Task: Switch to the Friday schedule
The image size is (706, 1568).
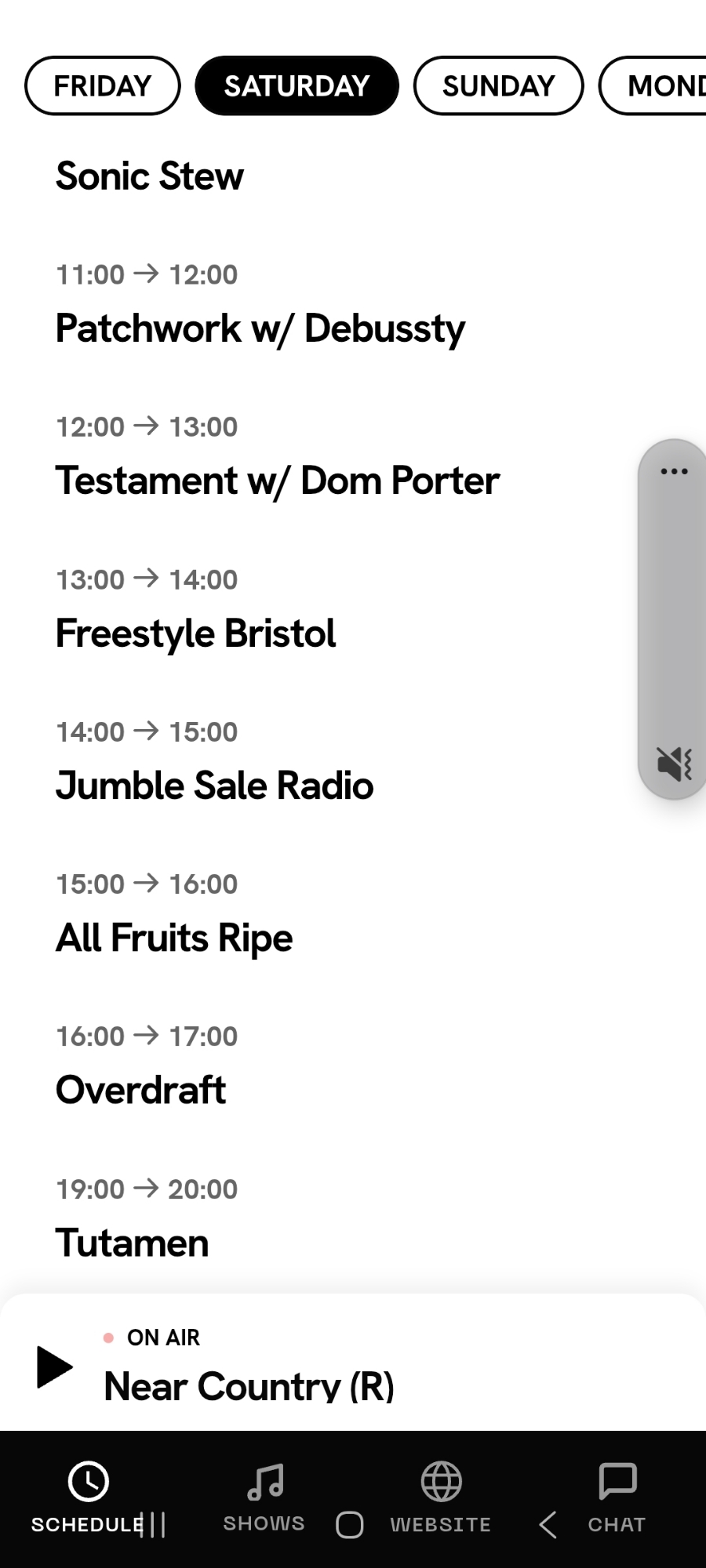Action: point(102,85)
